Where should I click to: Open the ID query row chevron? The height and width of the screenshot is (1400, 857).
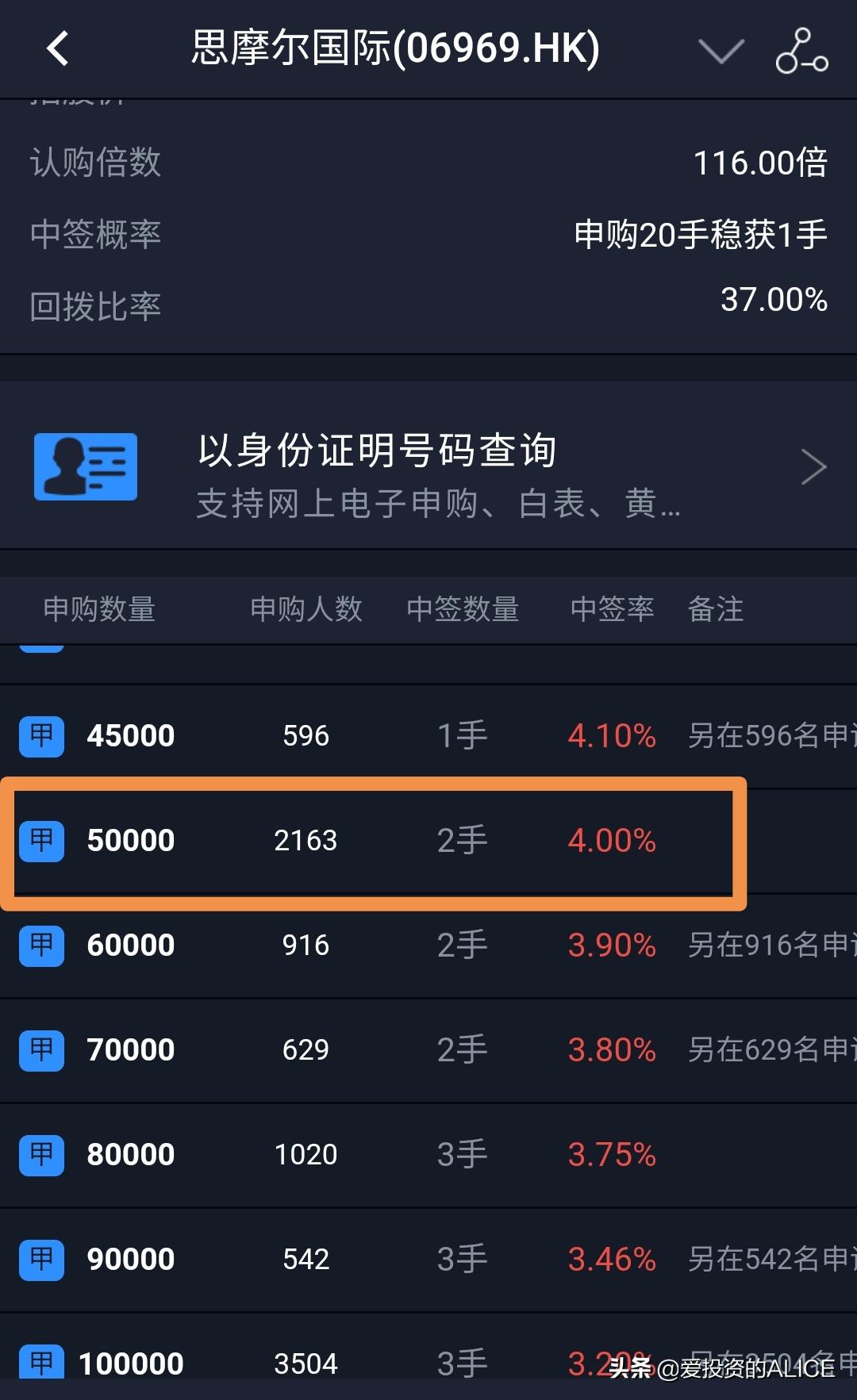tap(814, 466)
